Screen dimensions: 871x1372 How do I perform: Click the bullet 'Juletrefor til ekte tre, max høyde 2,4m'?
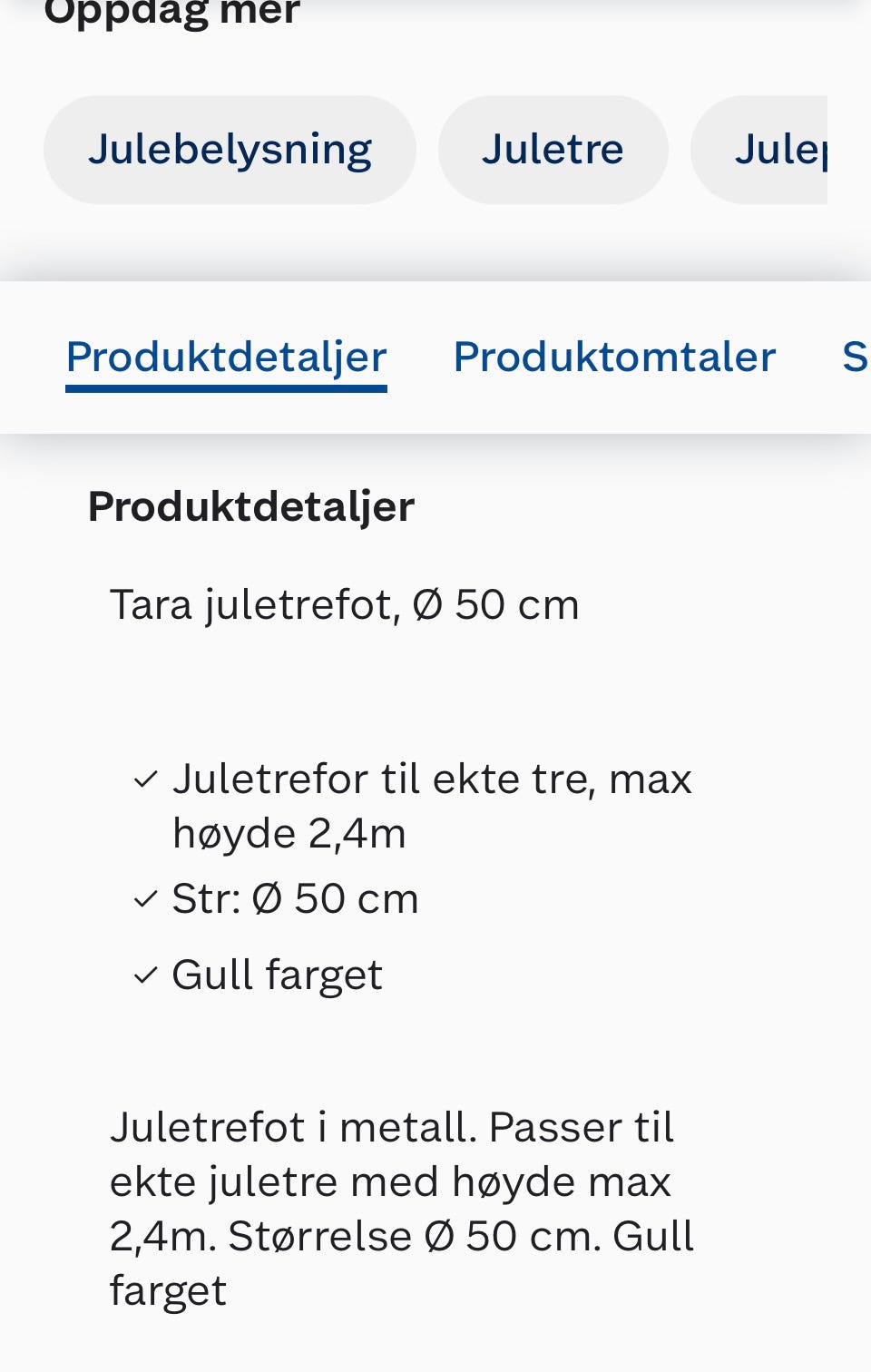(432, 803)
